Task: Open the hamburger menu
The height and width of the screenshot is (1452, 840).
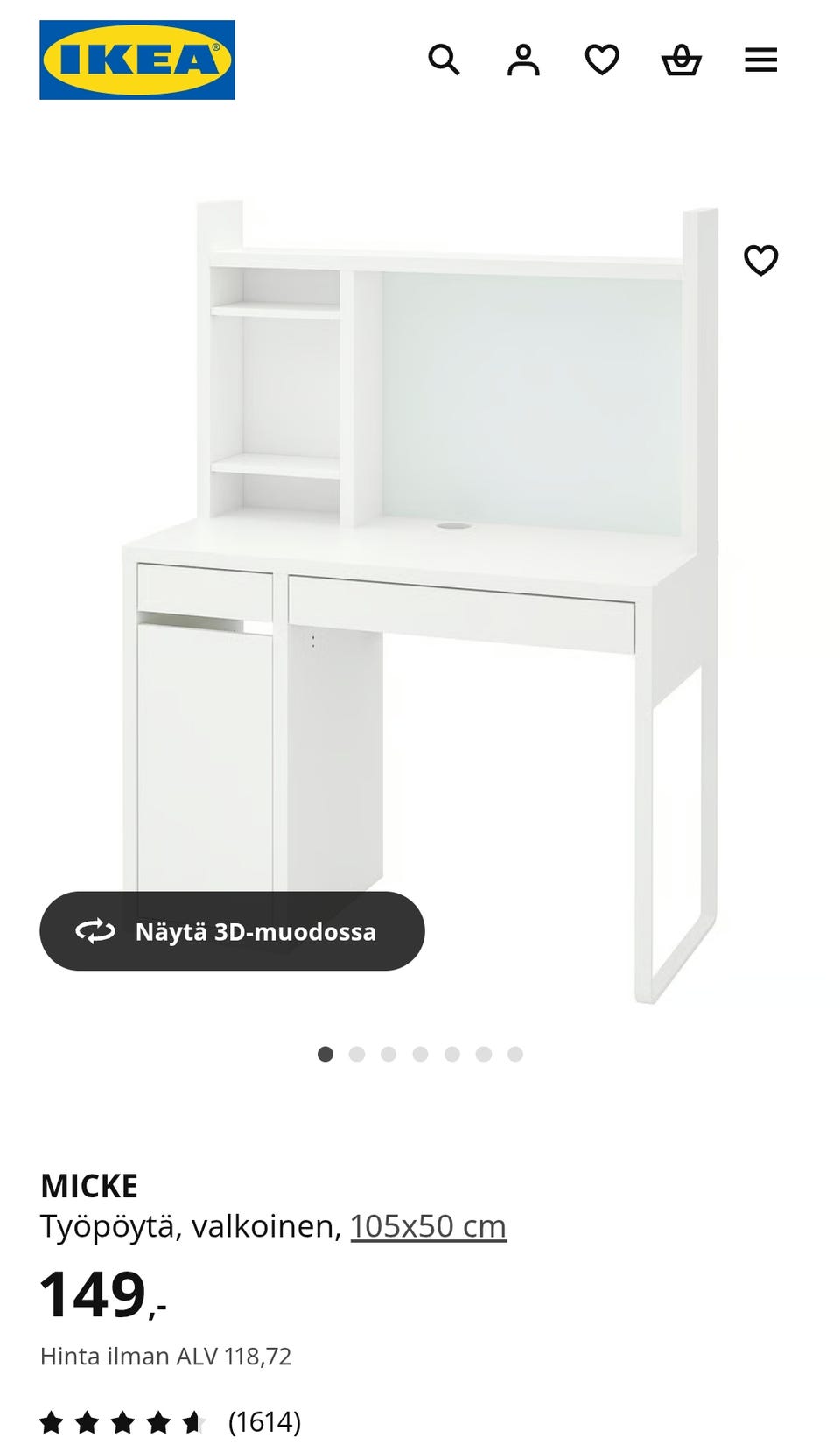Action: 760,60
